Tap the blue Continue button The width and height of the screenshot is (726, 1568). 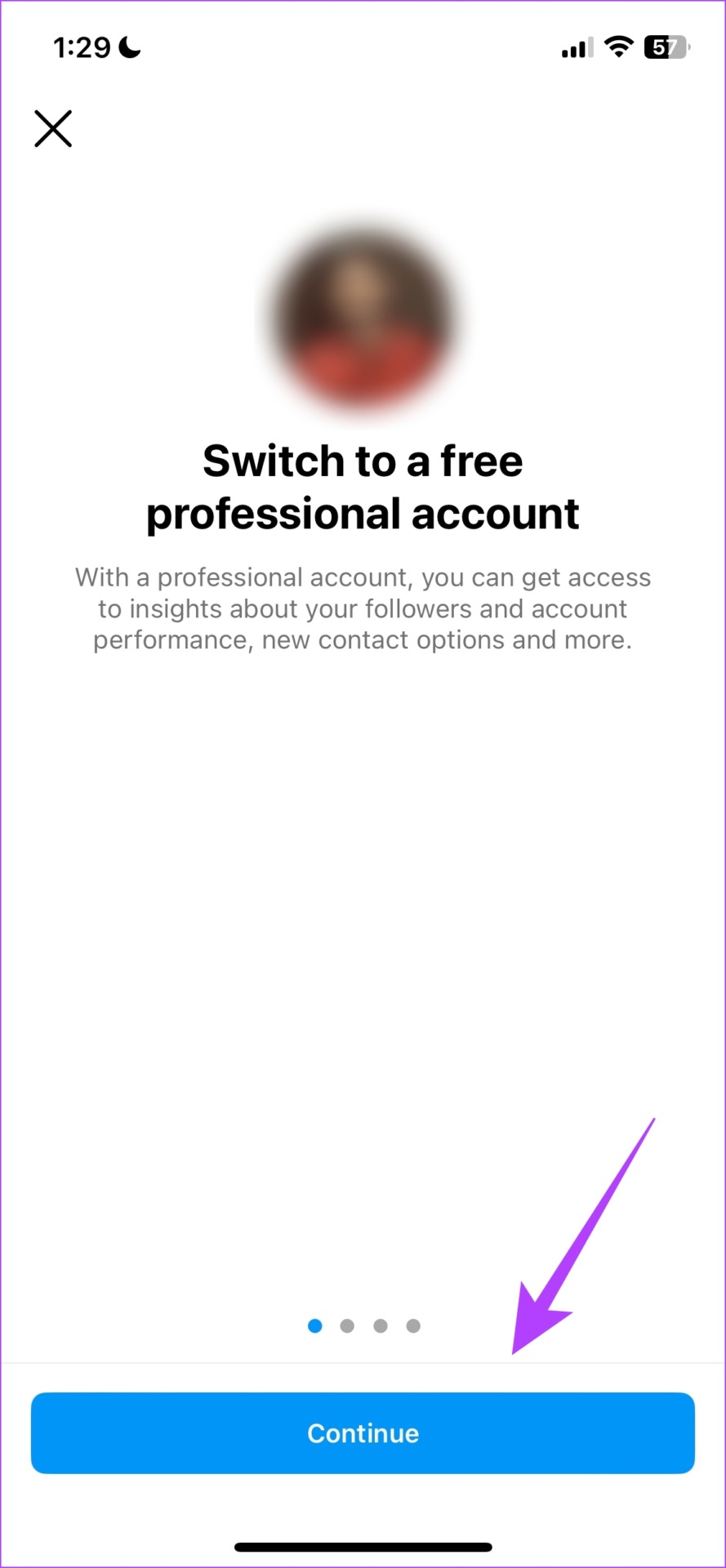coord(363,1432)
